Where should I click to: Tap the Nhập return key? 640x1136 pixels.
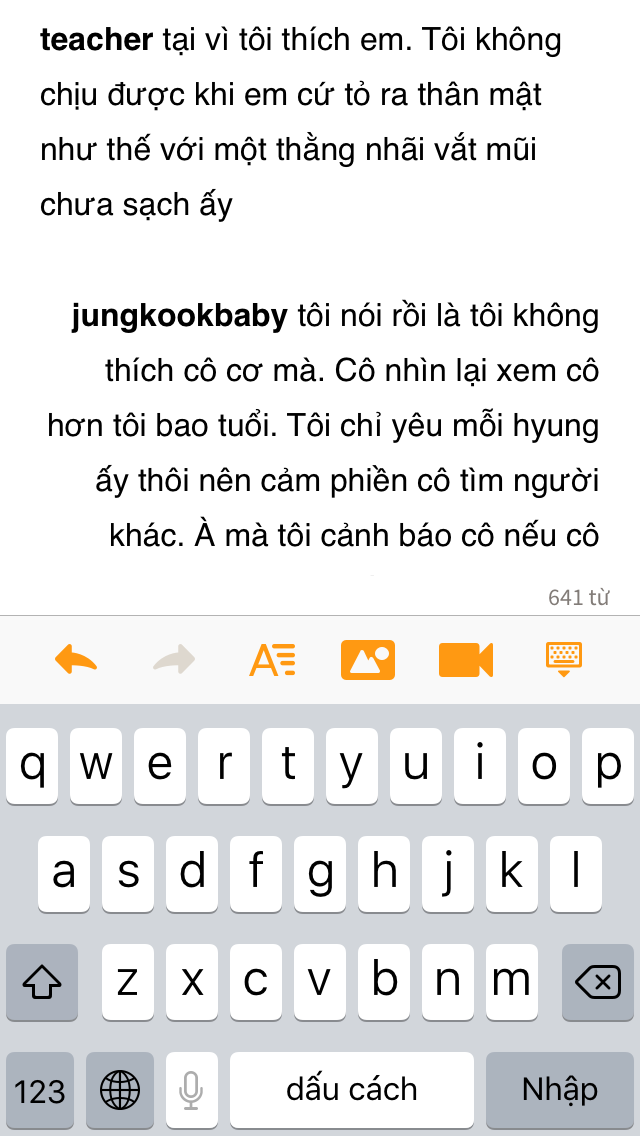[x=560, y=1090]
